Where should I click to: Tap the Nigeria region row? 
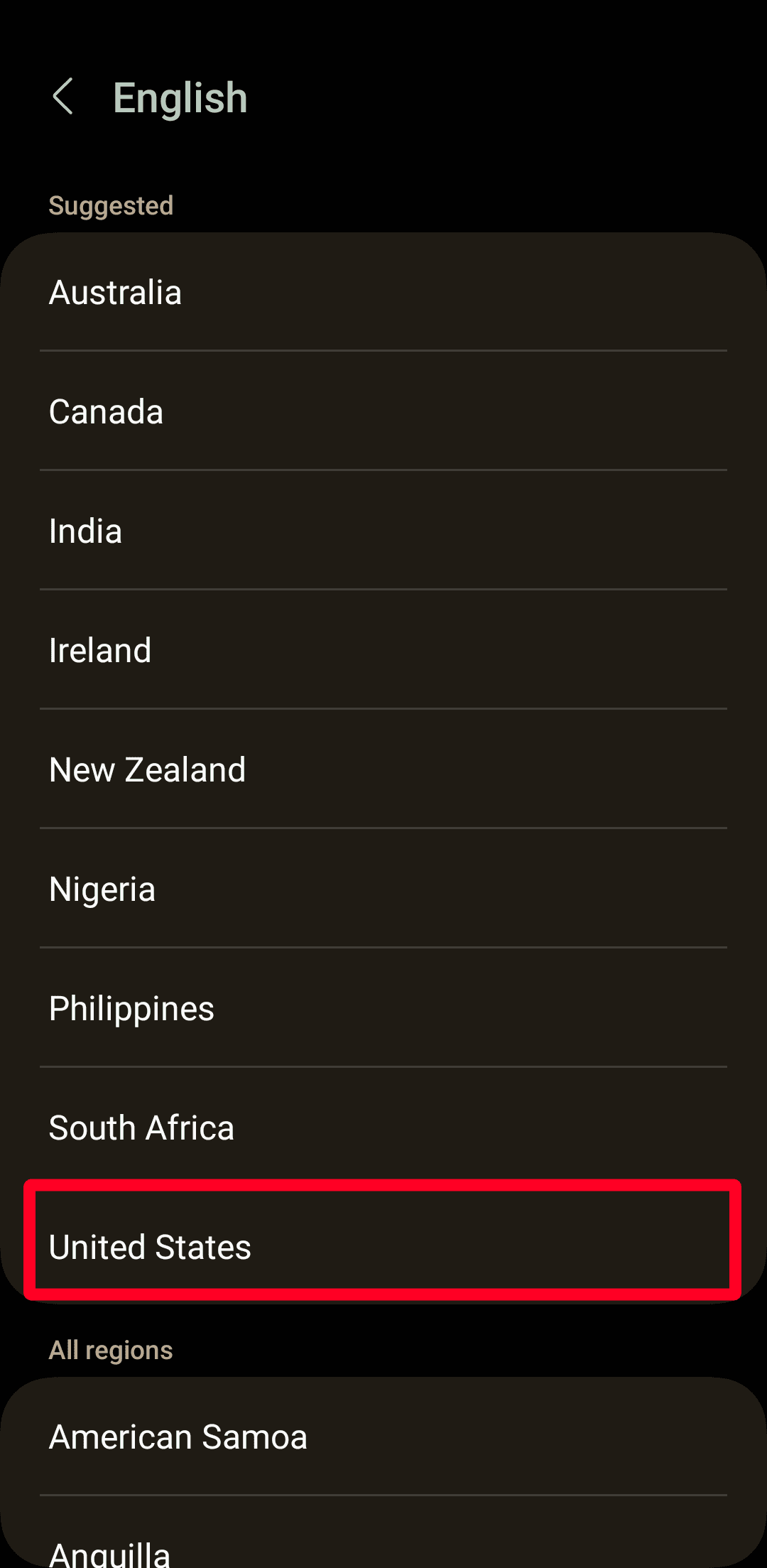383,890
